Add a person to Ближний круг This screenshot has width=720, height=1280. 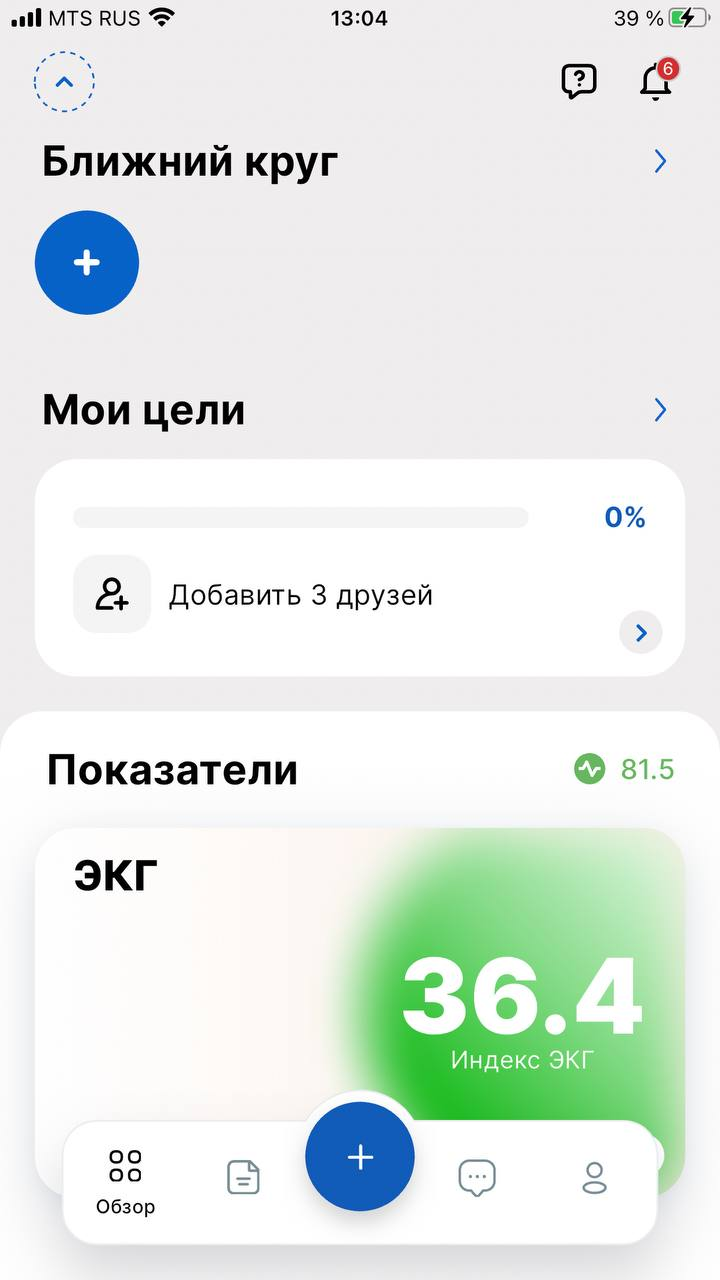click(x=87, y=262)
